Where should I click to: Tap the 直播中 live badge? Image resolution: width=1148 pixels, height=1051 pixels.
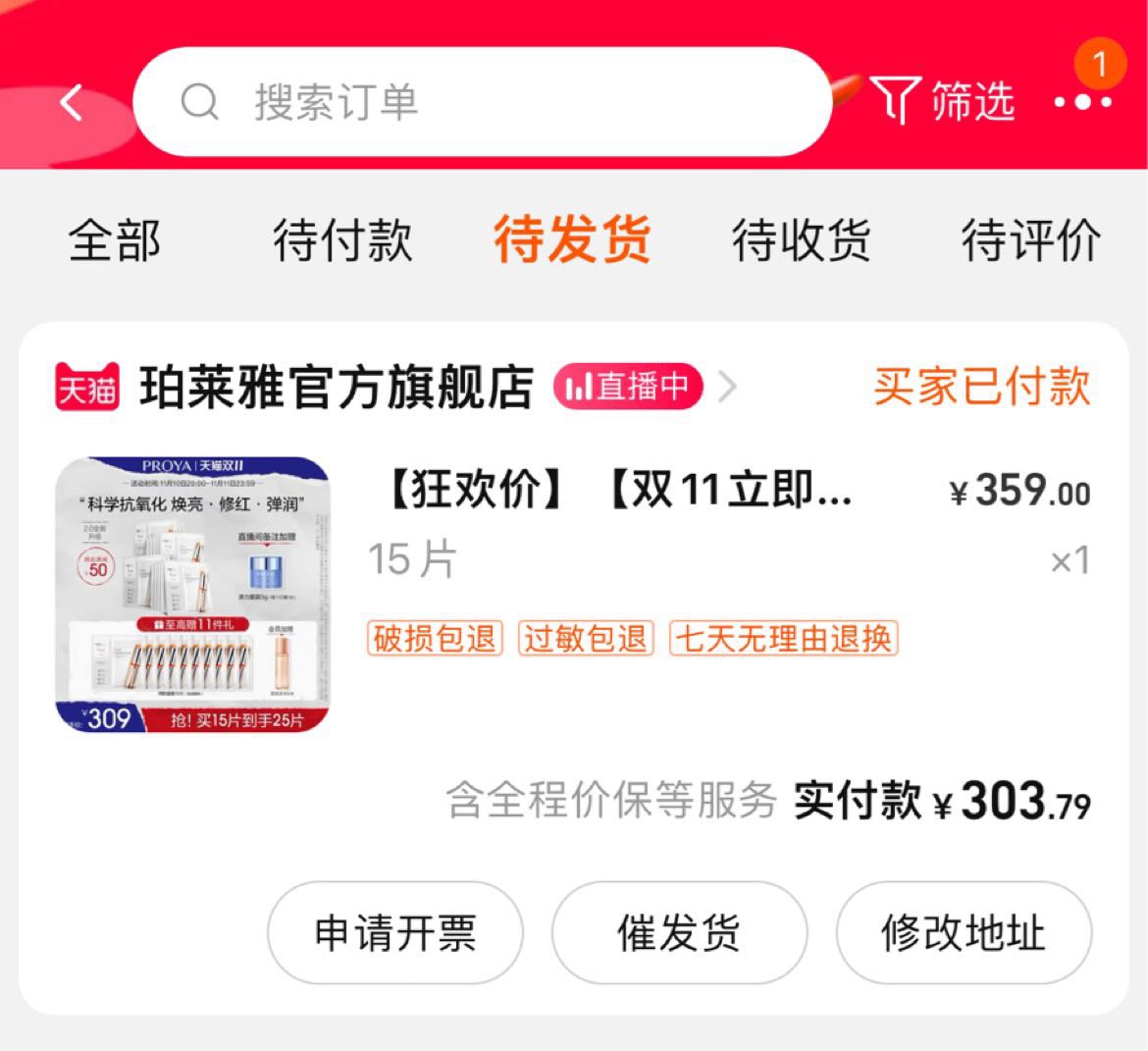click(x=628, y=387)
